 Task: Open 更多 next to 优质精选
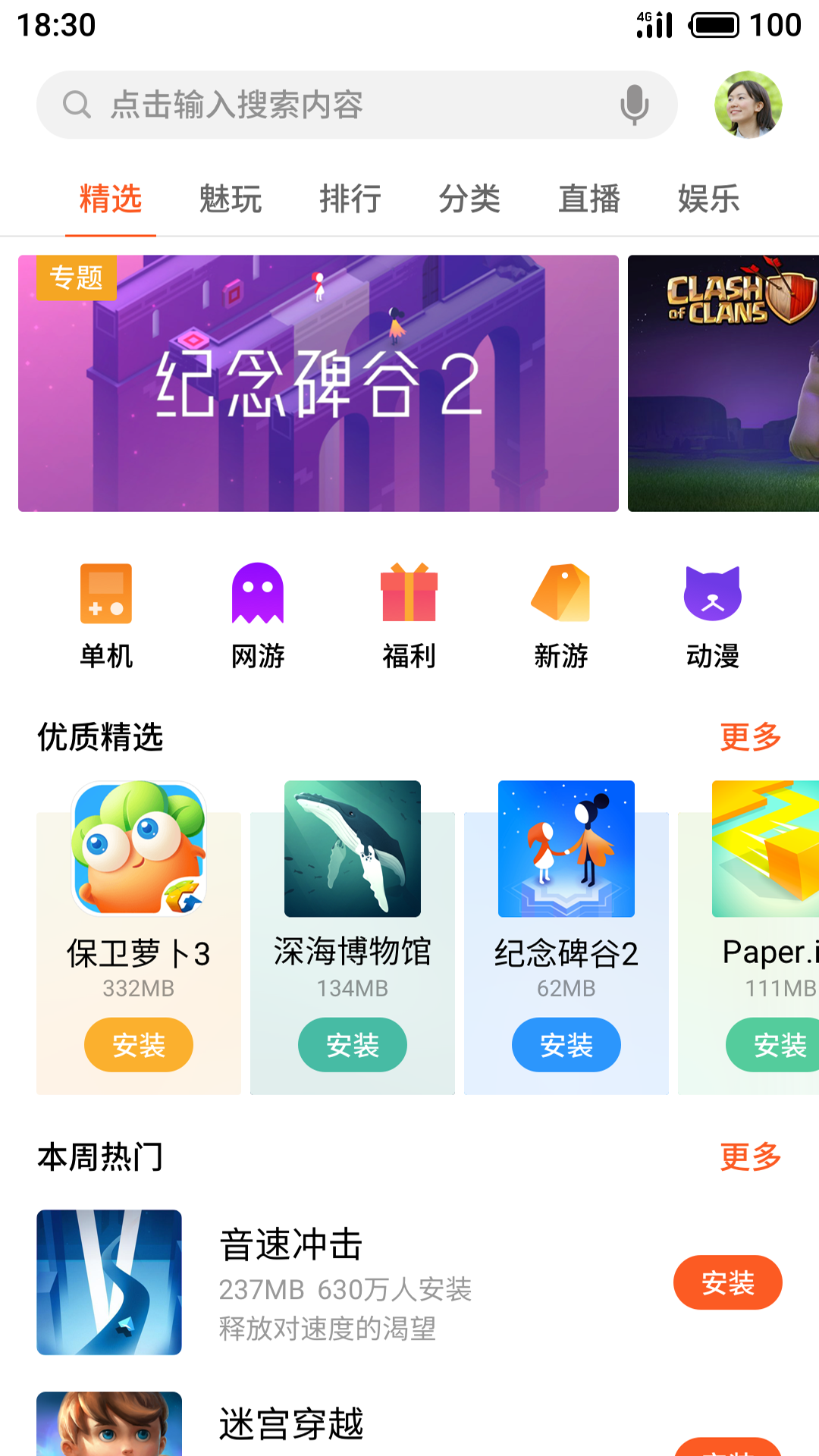[750, 735]
